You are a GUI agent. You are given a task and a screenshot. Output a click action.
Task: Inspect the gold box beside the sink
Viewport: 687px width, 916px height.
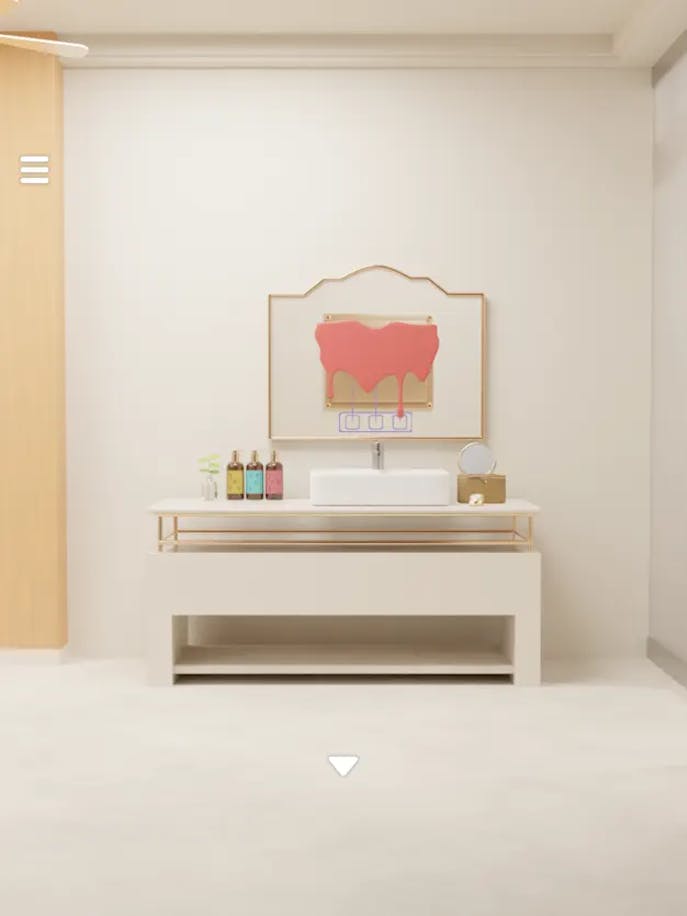[x=481, y=488]
